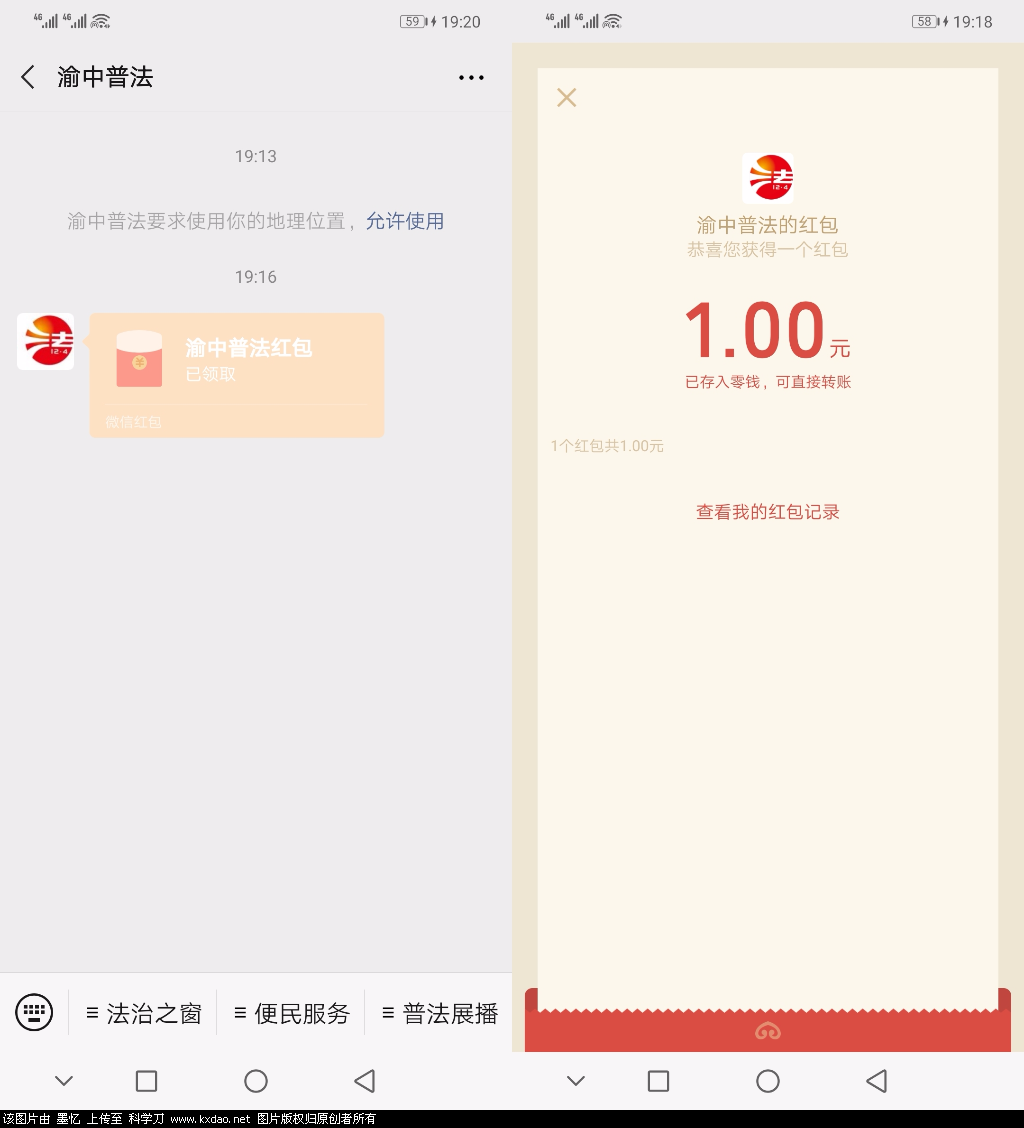Go back from the 渝中普法 chat
This screenshot has width=1024, height=1128.
[28, 77]
